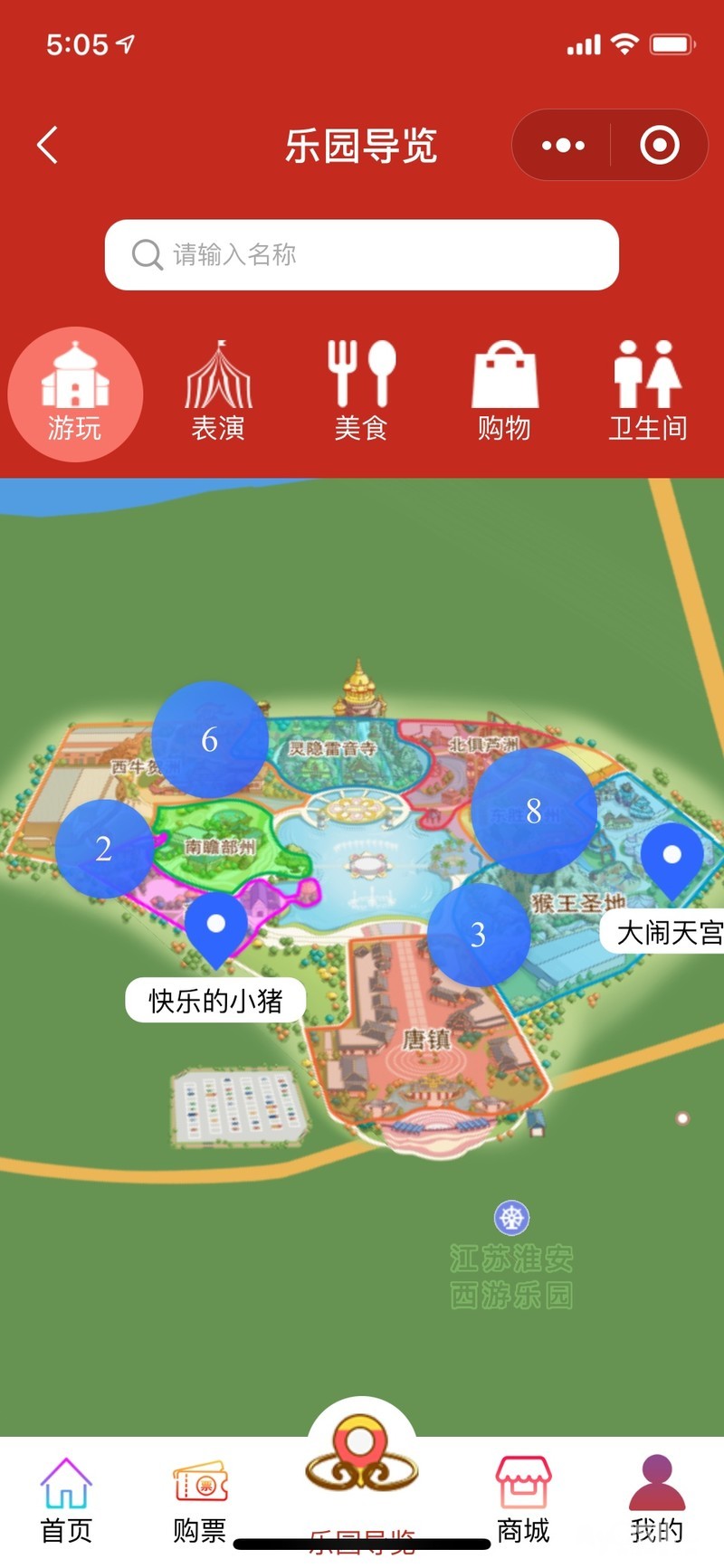Switch to the 表演 category
This screenshot has width=724, height=1568.
[x=218, y=394]
